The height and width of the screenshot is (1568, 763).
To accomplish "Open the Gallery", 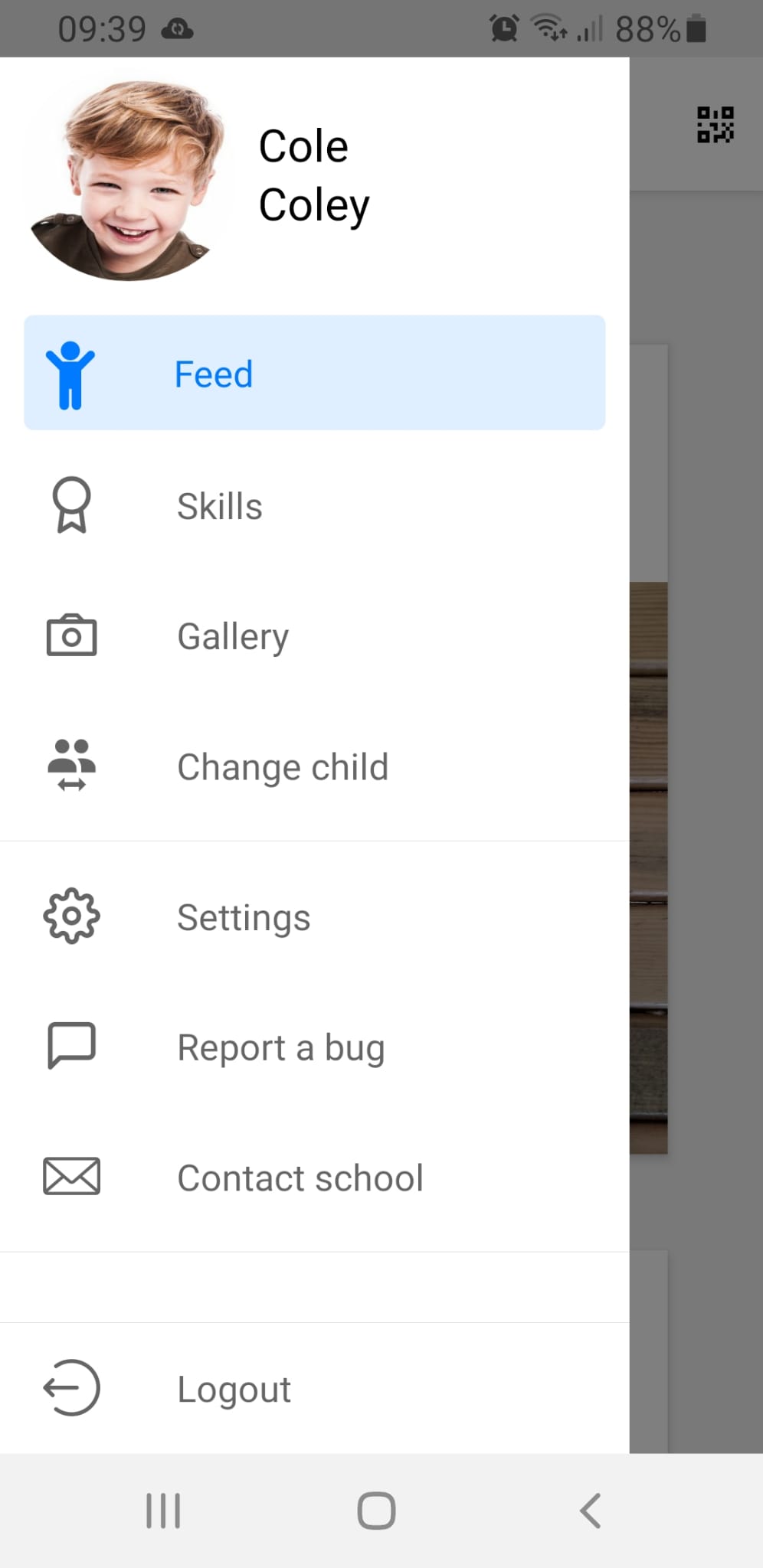I will (x=314, y=636).
